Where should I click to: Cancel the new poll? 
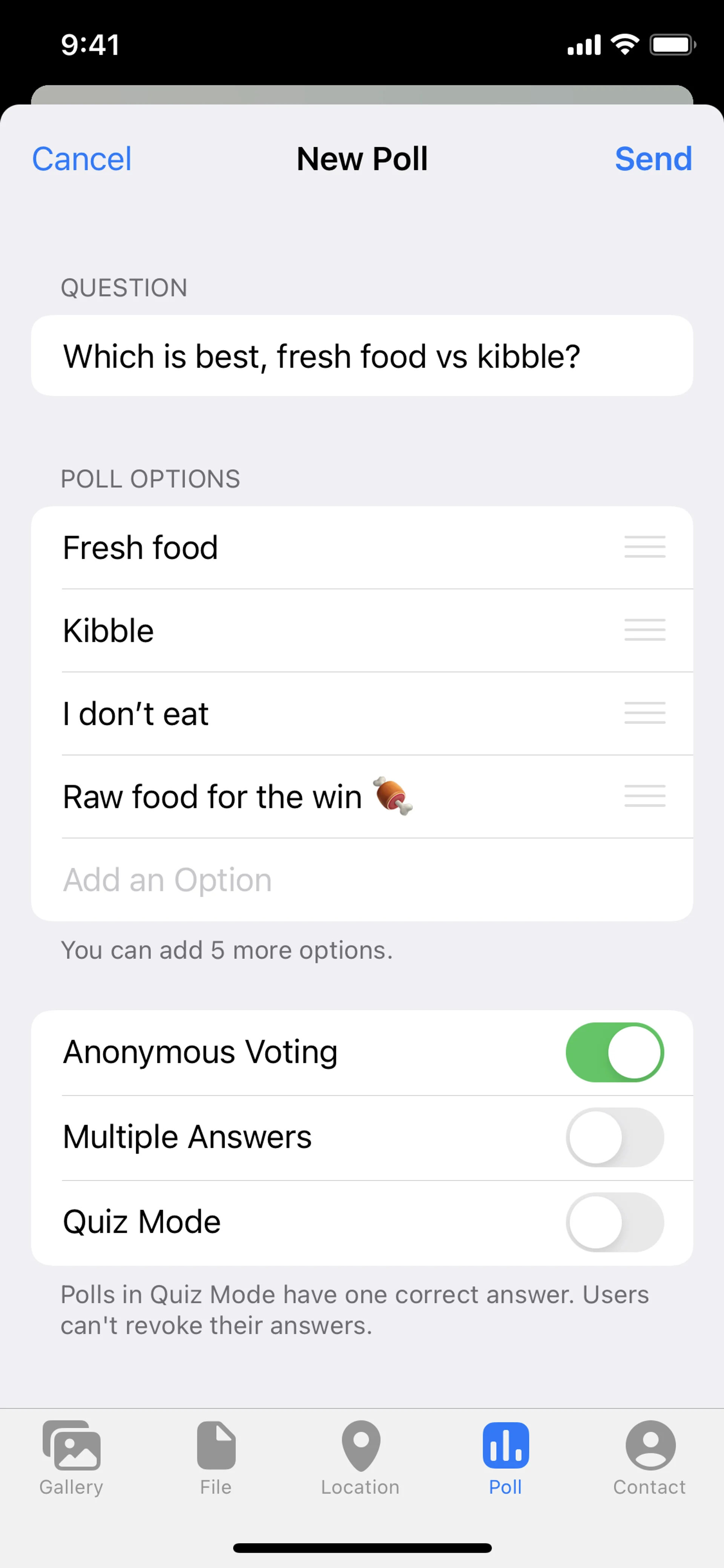point(81,159)
